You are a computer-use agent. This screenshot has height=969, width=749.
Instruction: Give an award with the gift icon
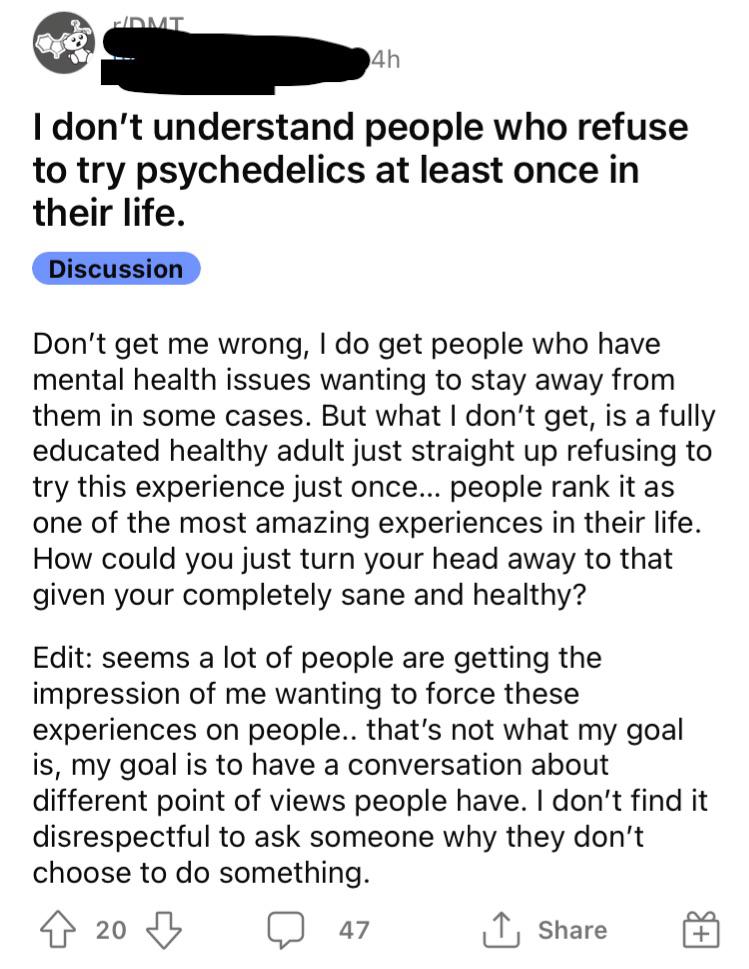click(701, 930)
